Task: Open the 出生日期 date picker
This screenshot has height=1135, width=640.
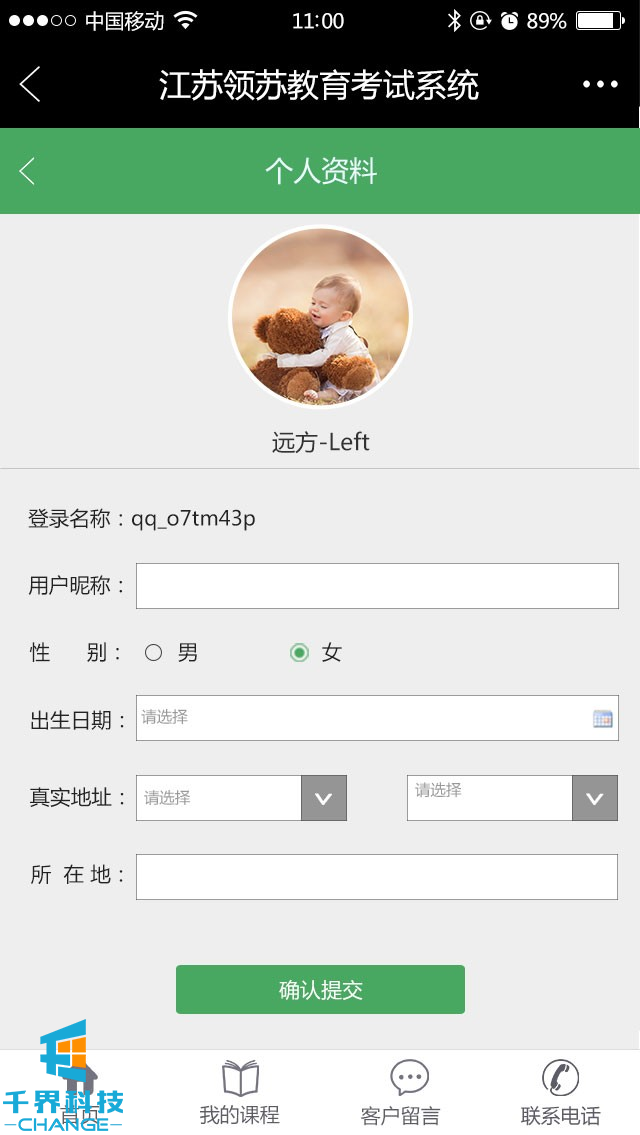Action: (377, 718)
